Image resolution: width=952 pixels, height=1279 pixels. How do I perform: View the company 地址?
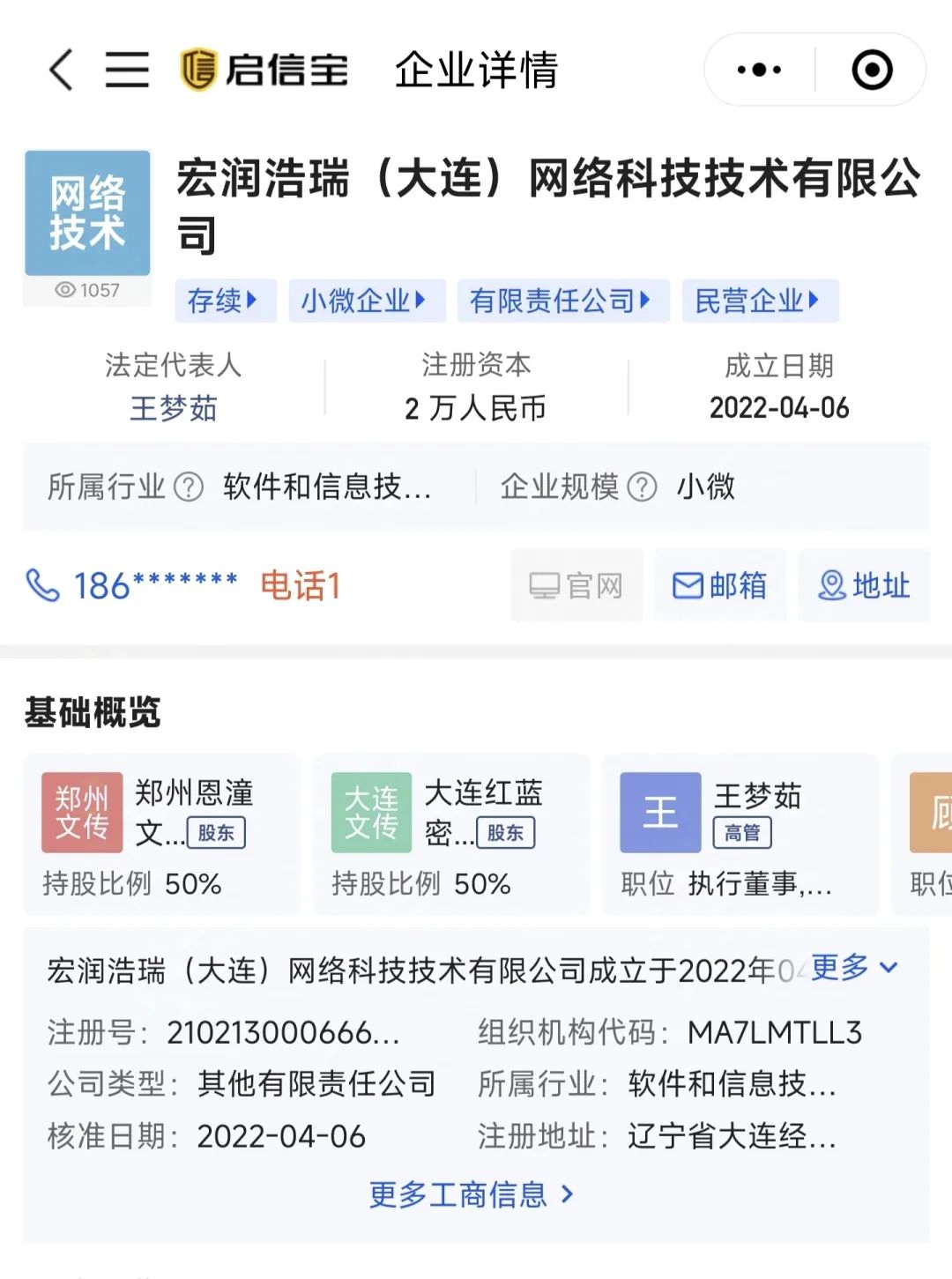tap(864, 585)
